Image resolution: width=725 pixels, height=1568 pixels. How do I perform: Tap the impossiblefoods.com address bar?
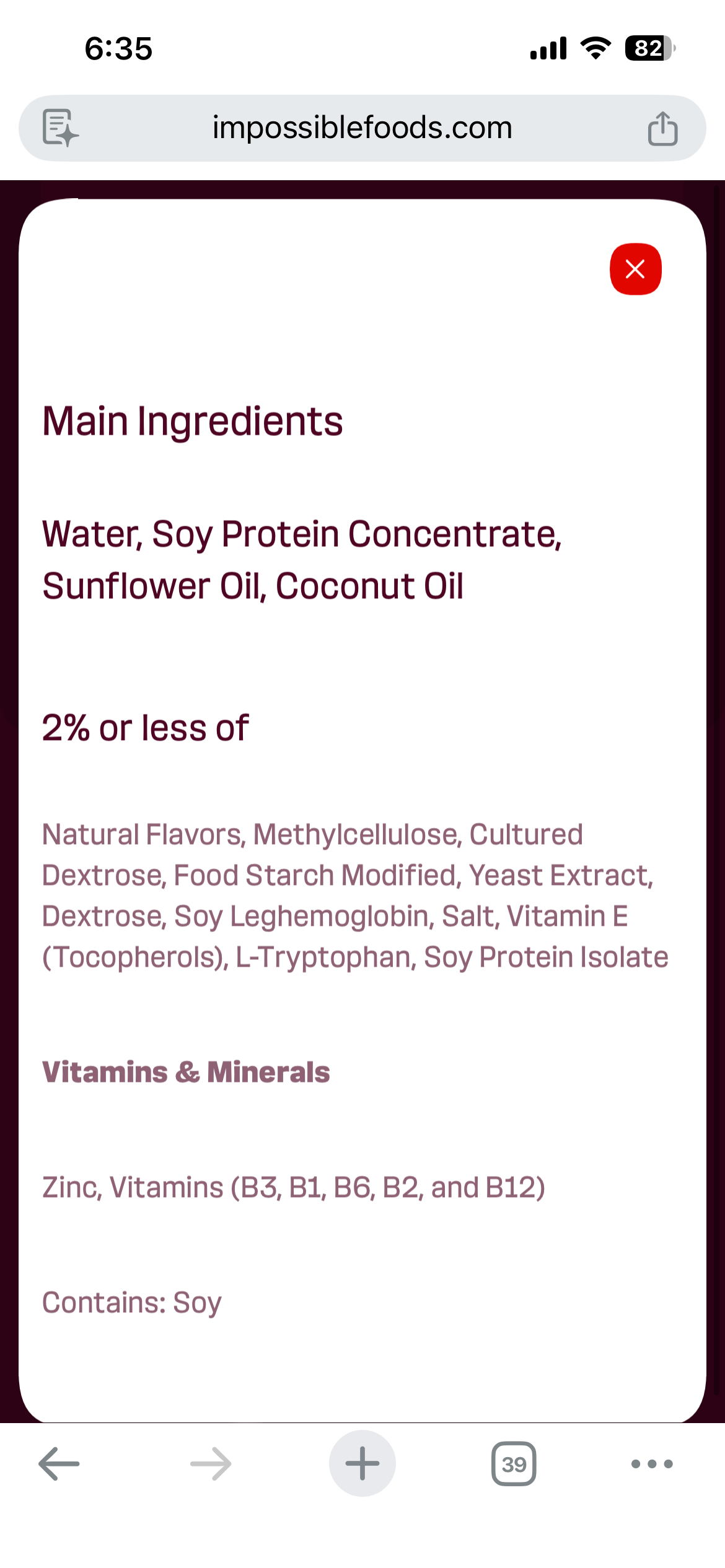pyautogui.click(x=362, y=128)
